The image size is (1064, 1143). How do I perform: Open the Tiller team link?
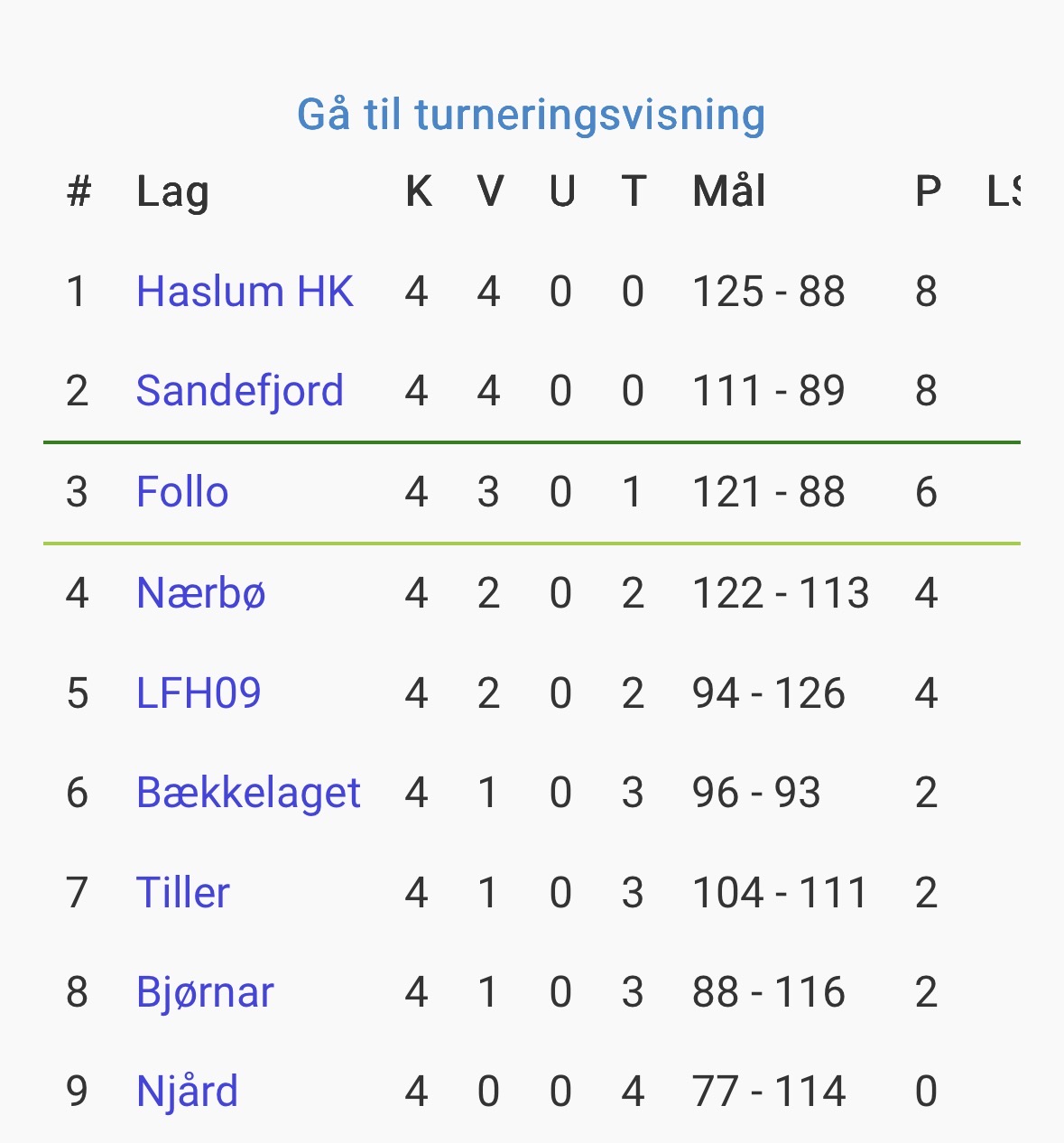click(183, 894)
